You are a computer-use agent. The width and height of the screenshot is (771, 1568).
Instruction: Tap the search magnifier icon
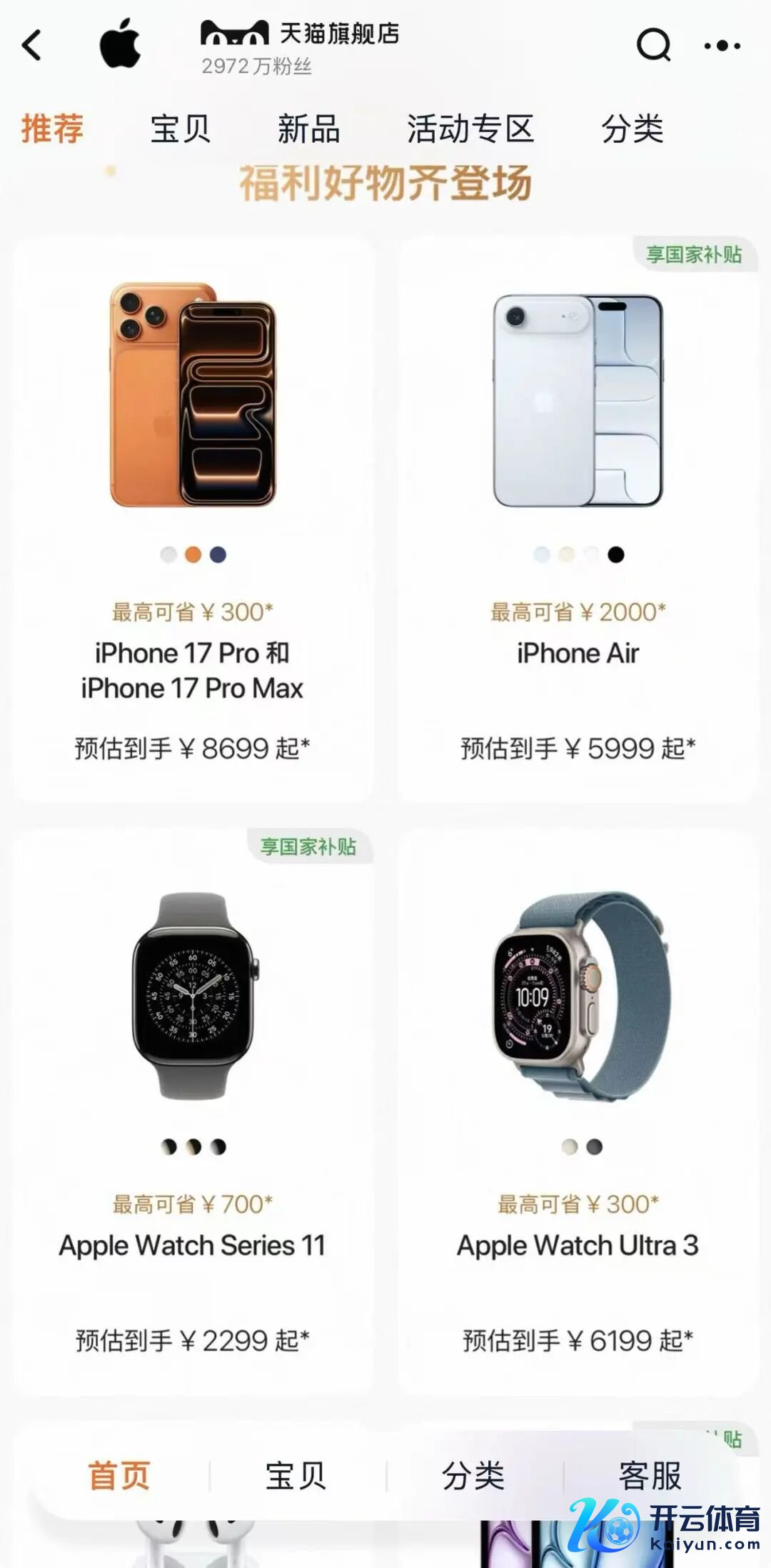(x=652, y=45)
